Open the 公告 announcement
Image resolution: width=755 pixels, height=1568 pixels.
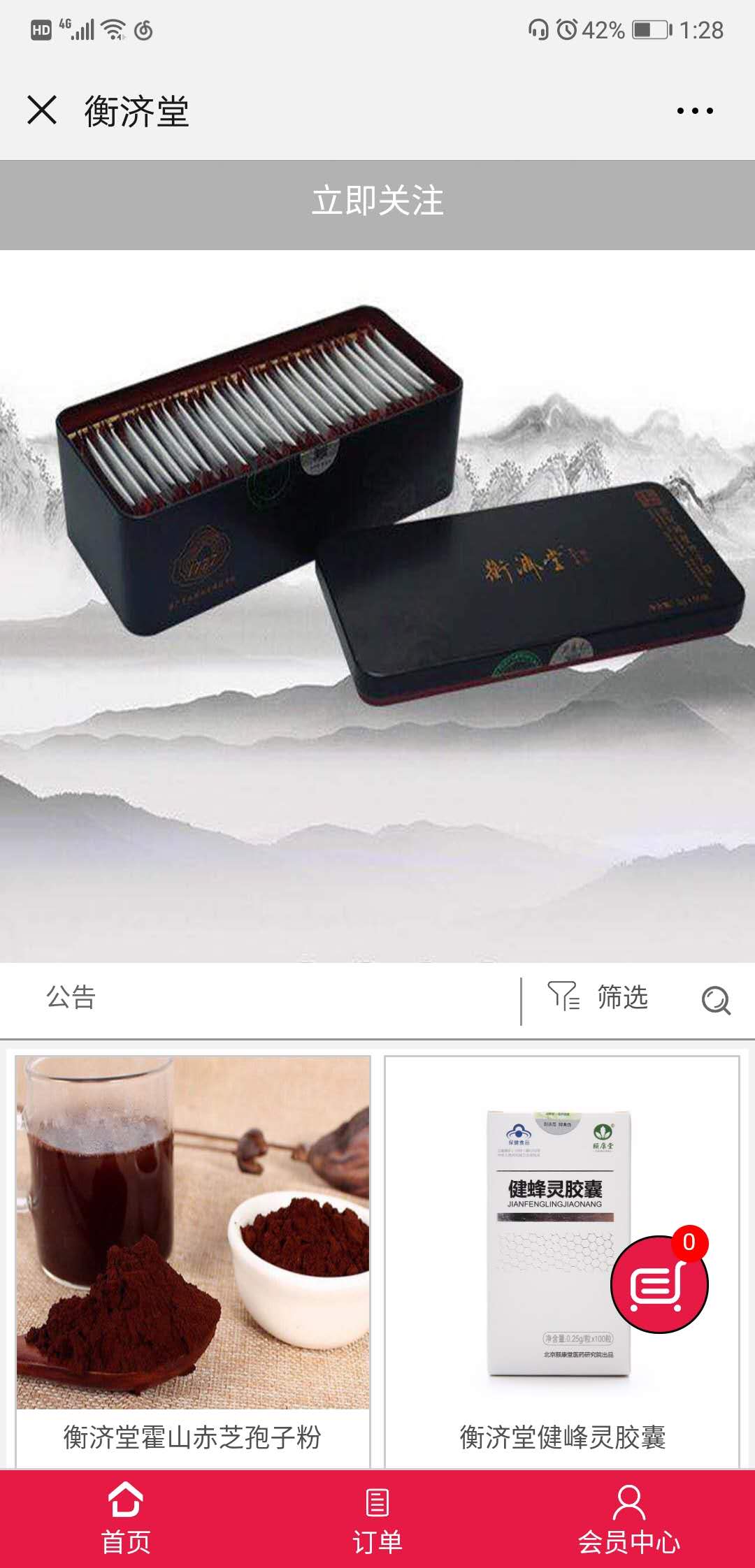click(x=71, y=997)
